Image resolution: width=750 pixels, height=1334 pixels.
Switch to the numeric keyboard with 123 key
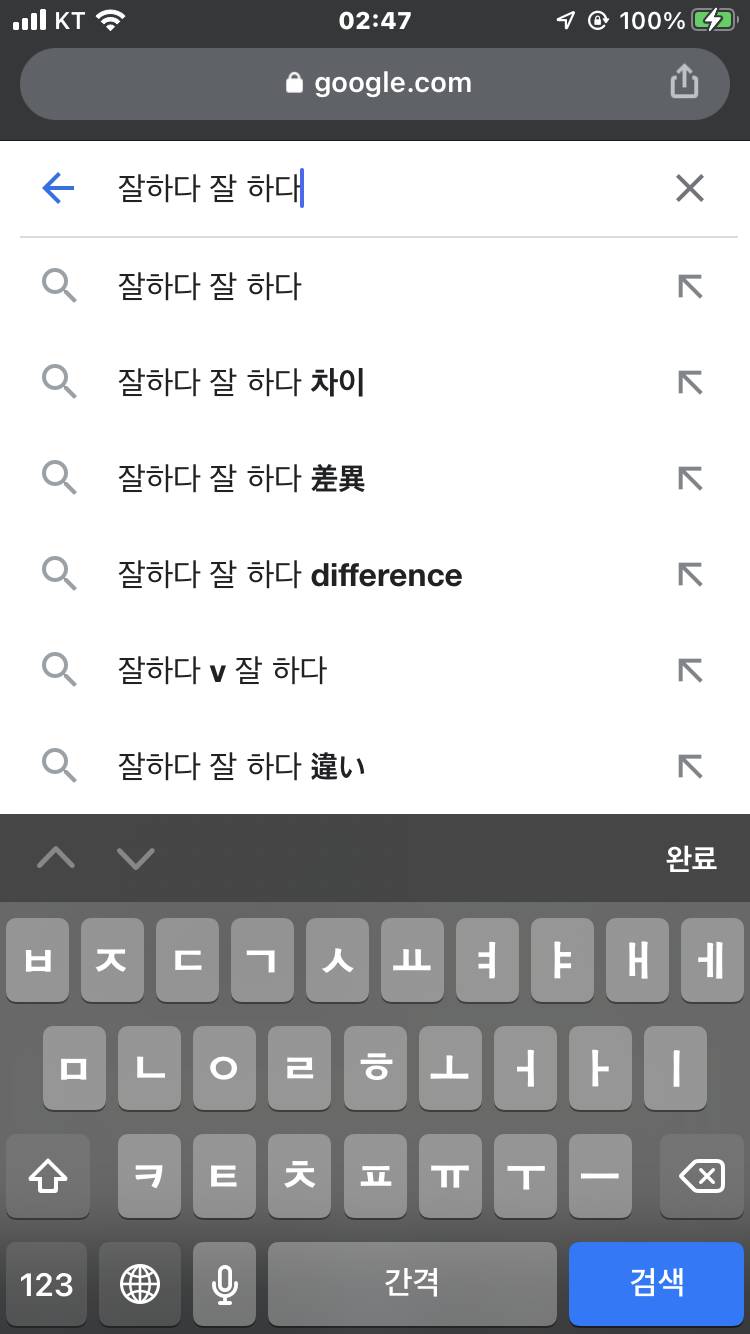47,1284
